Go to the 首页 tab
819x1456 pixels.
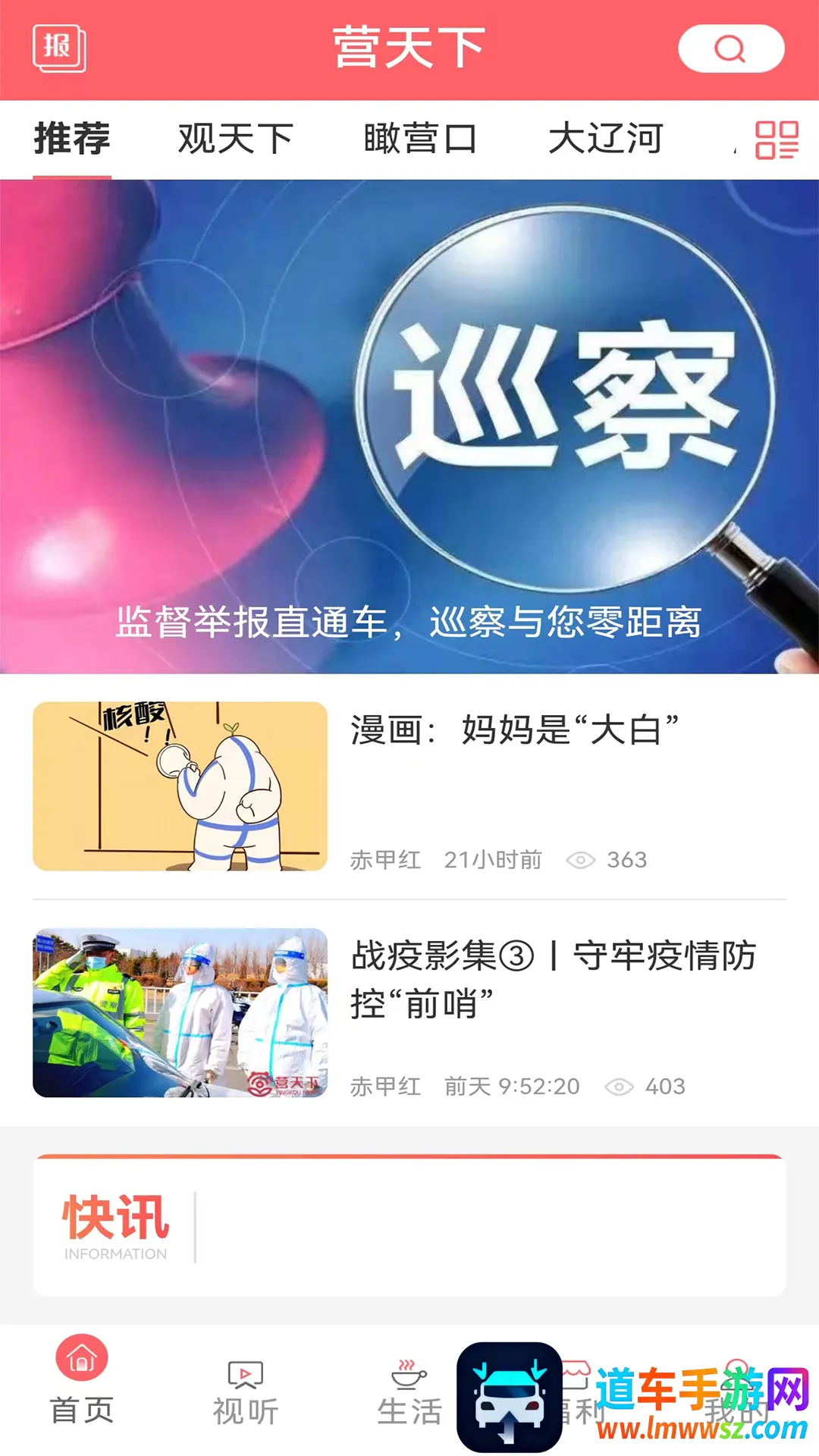coord(82,1380)
